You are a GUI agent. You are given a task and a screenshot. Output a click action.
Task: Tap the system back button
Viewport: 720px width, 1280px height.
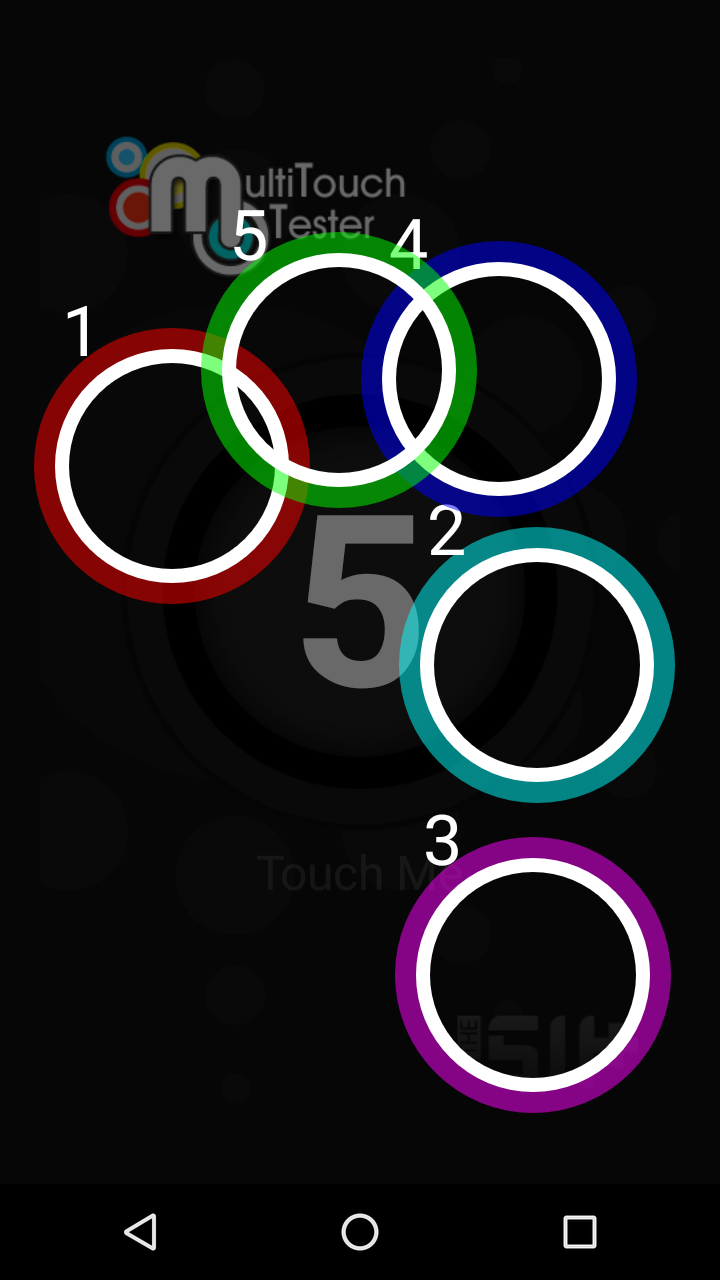(140, 1232)
